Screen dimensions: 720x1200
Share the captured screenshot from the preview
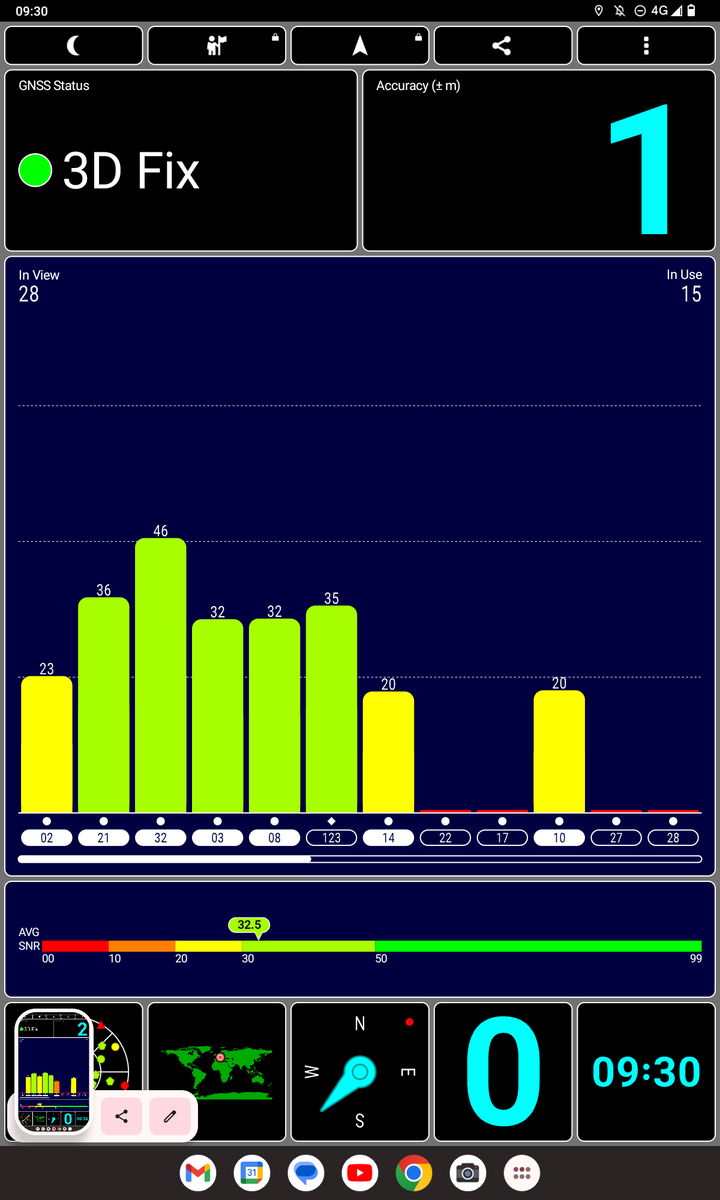[122, 1116]
